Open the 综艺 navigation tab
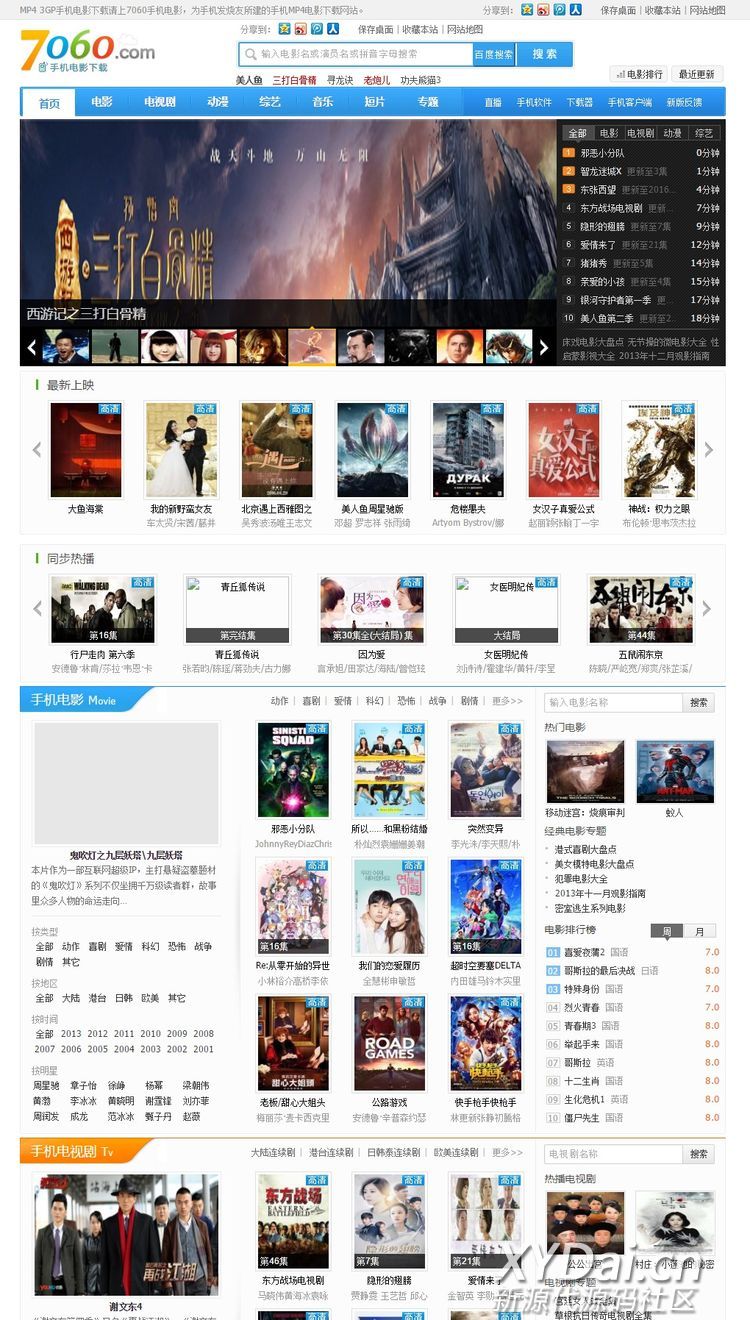The width and height of the screenshot is (750, 1320). (x=269, y=102)
